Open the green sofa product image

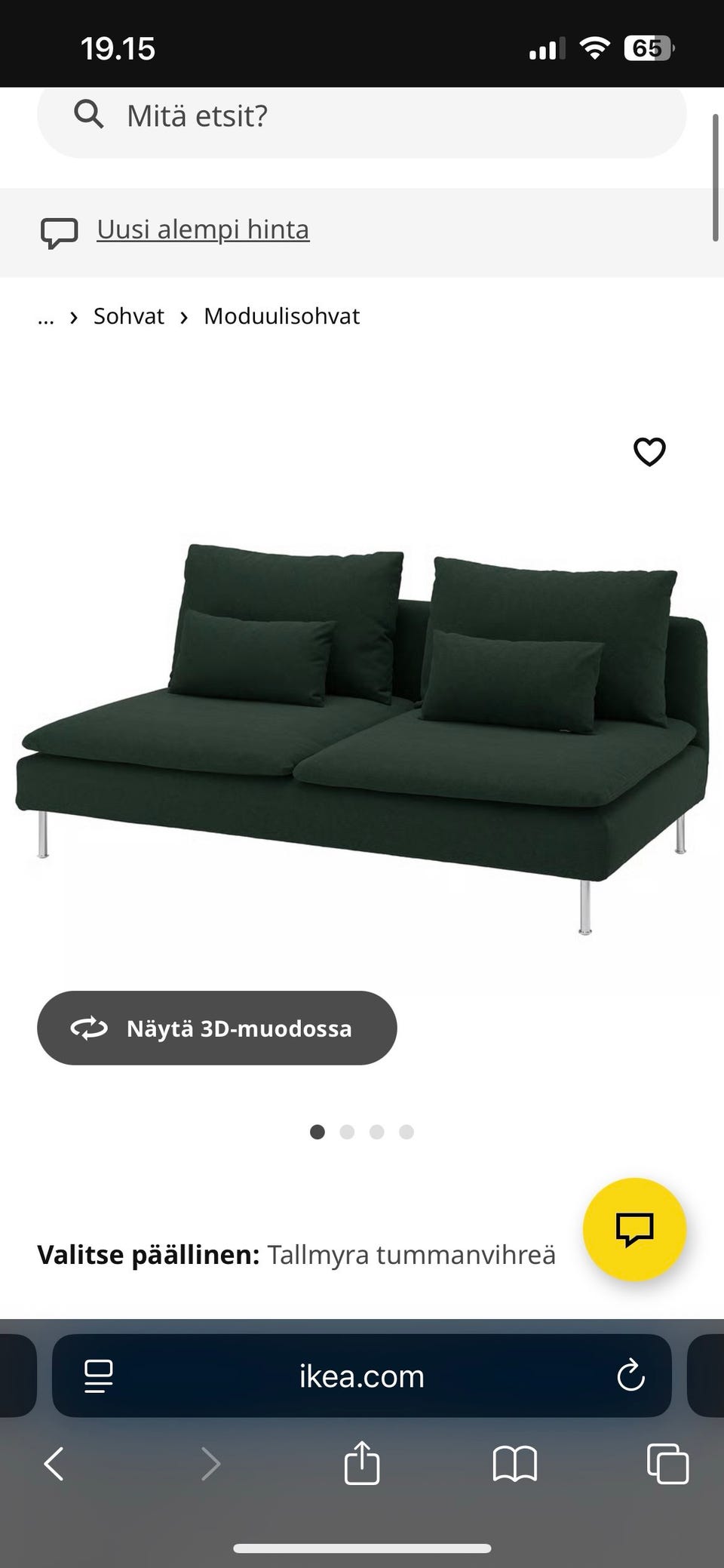[x=362, y=724]
